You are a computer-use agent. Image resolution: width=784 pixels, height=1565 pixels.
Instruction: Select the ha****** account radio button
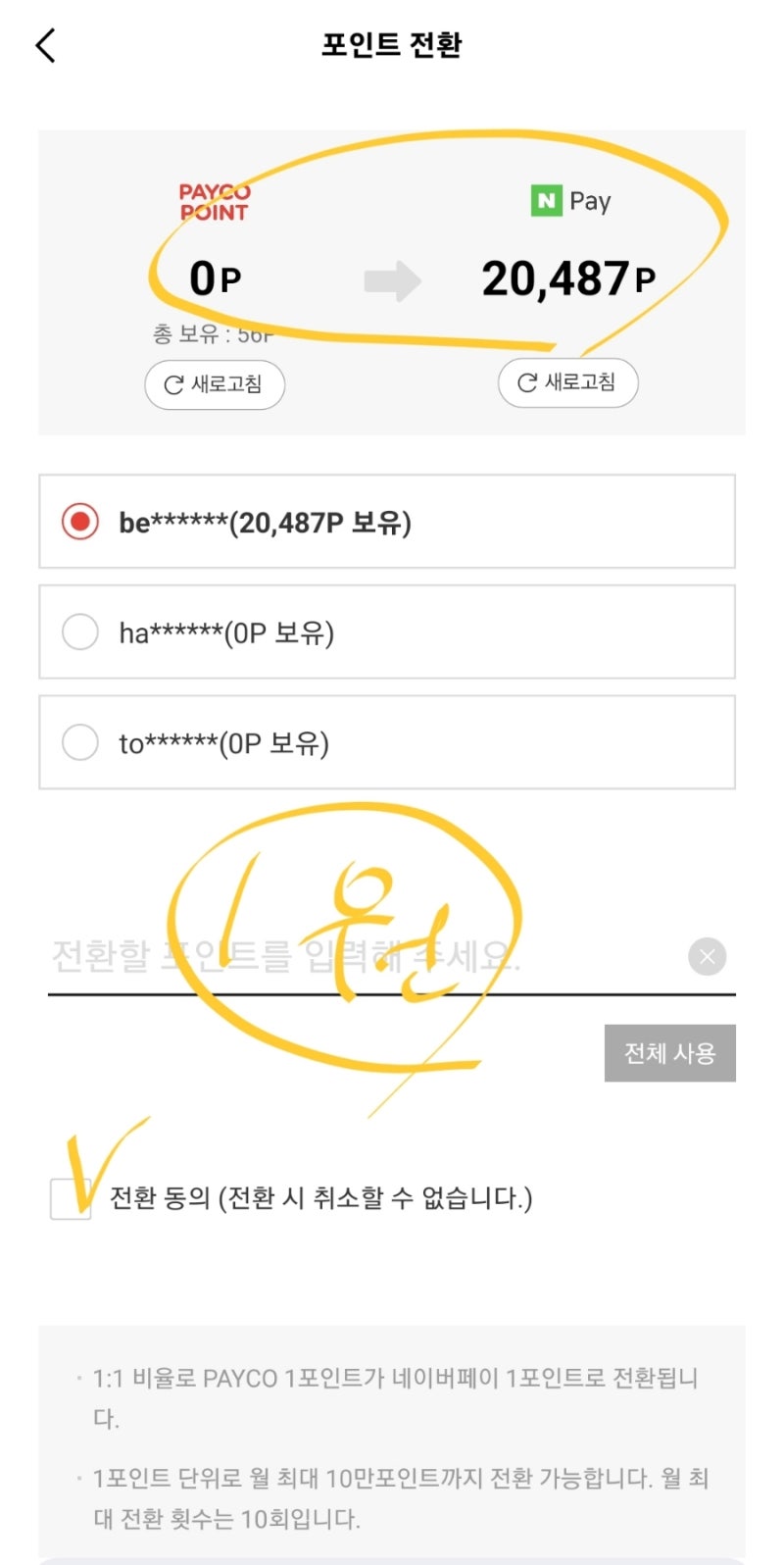pyautogui.click(x=80, y=632)
